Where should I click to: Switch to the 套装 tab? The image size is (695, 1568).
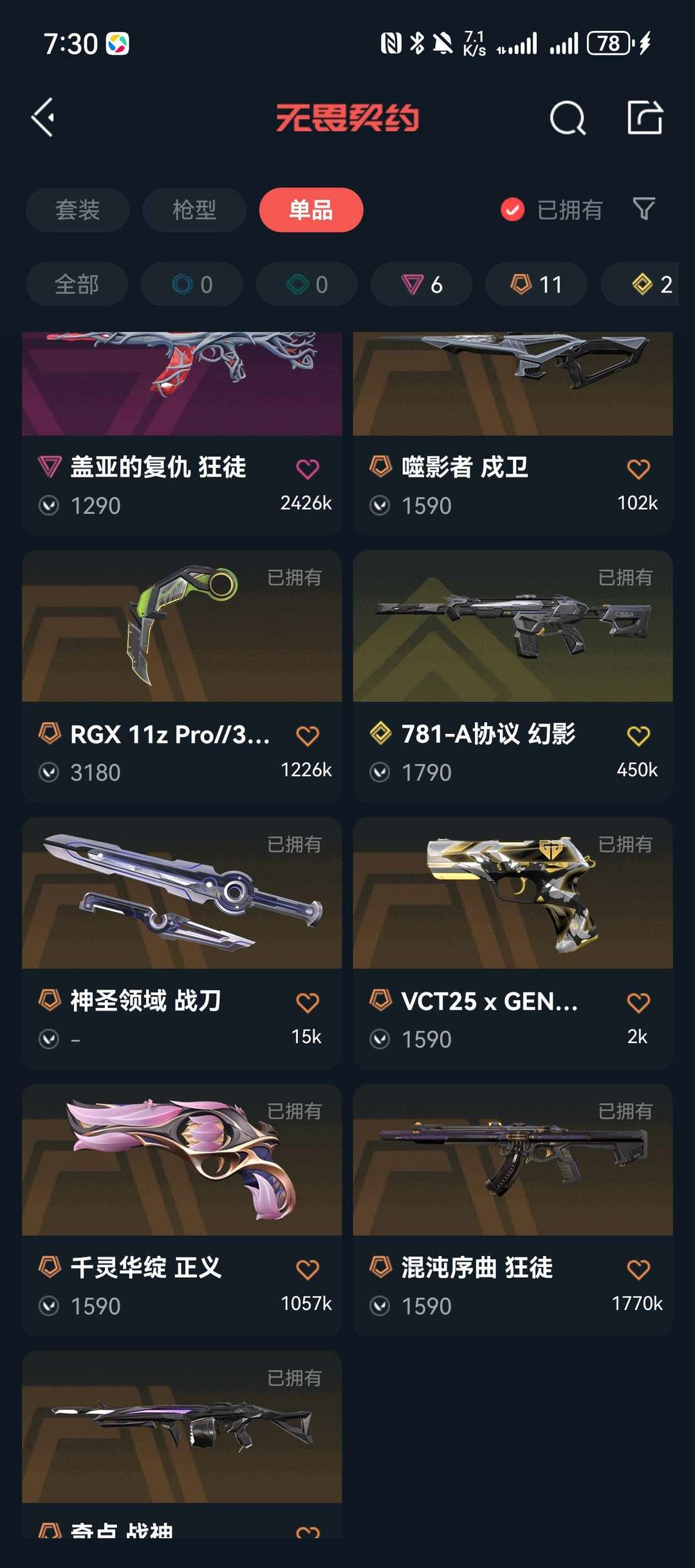point(77,210)
